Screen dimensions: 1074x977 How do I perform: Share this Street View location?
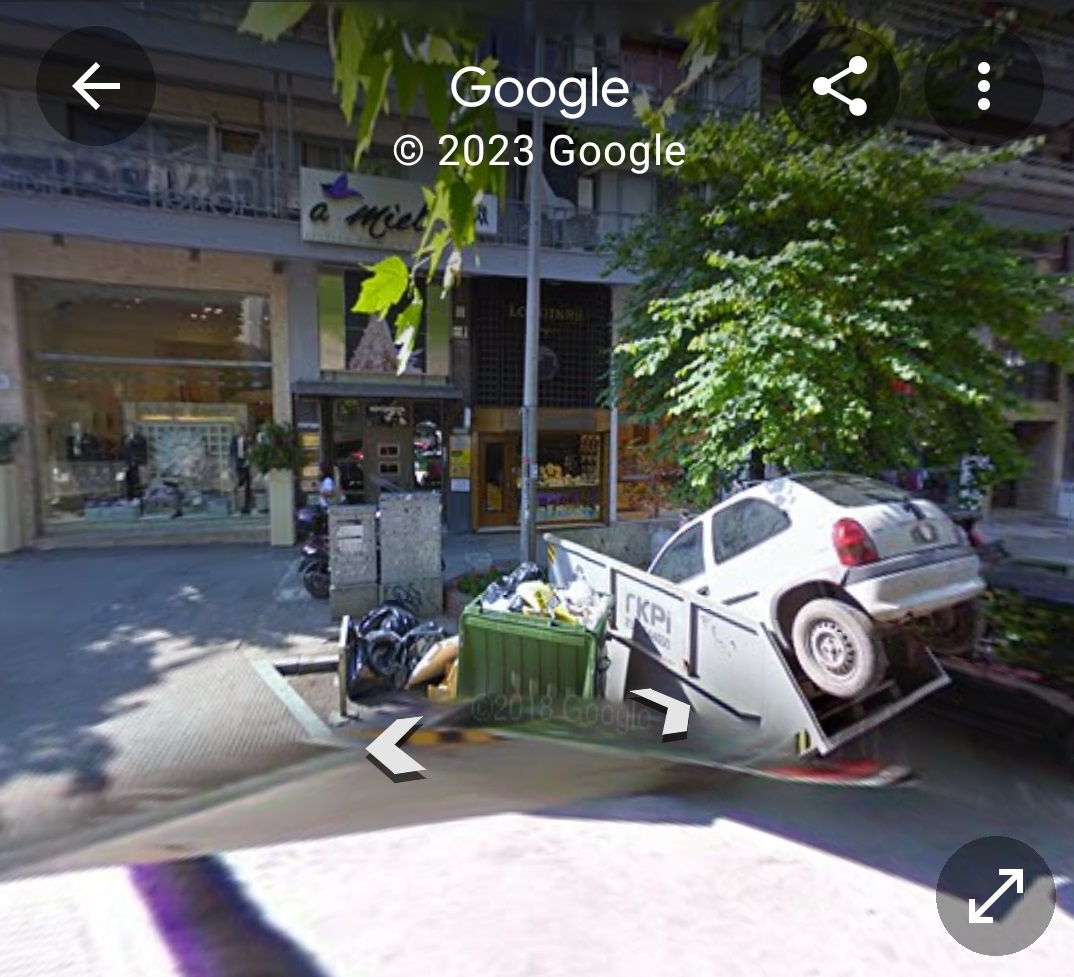coord(840,87)
